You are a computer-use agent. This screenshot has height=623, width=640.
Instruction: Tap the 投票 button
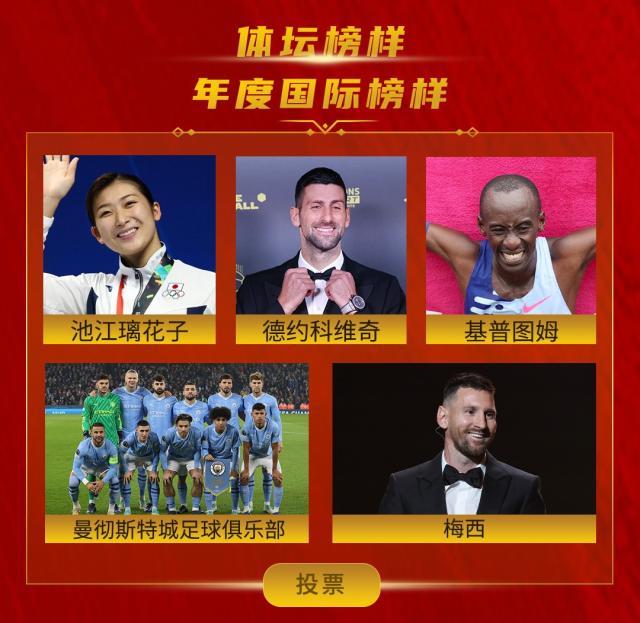click(x=321, y=584)
